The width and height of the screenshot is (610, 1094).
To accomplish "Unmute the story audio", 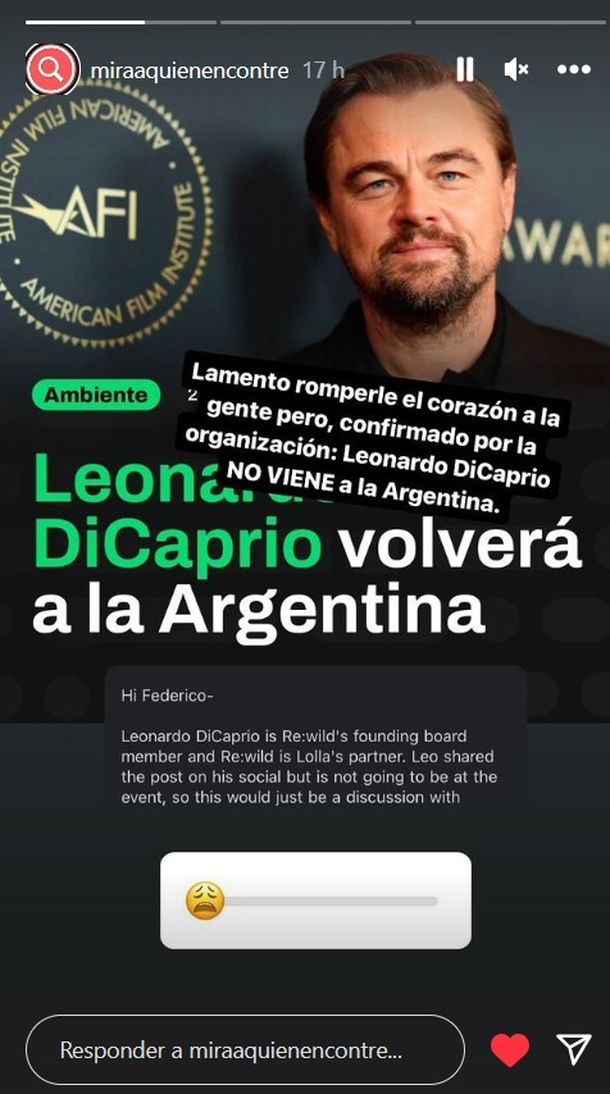I will pos(517,69).
